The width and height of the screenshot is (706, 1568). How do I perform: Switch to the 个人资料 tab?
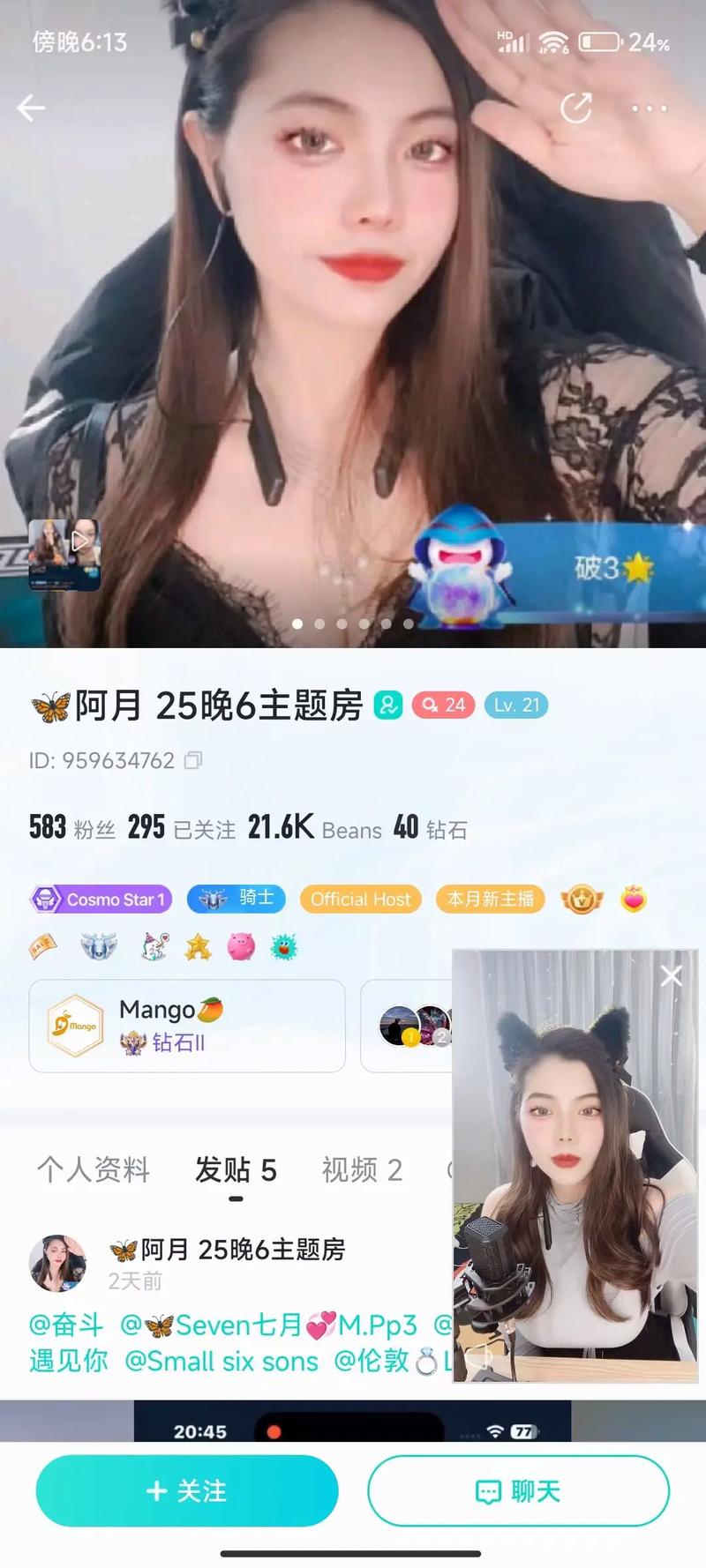pos(93,1170)
